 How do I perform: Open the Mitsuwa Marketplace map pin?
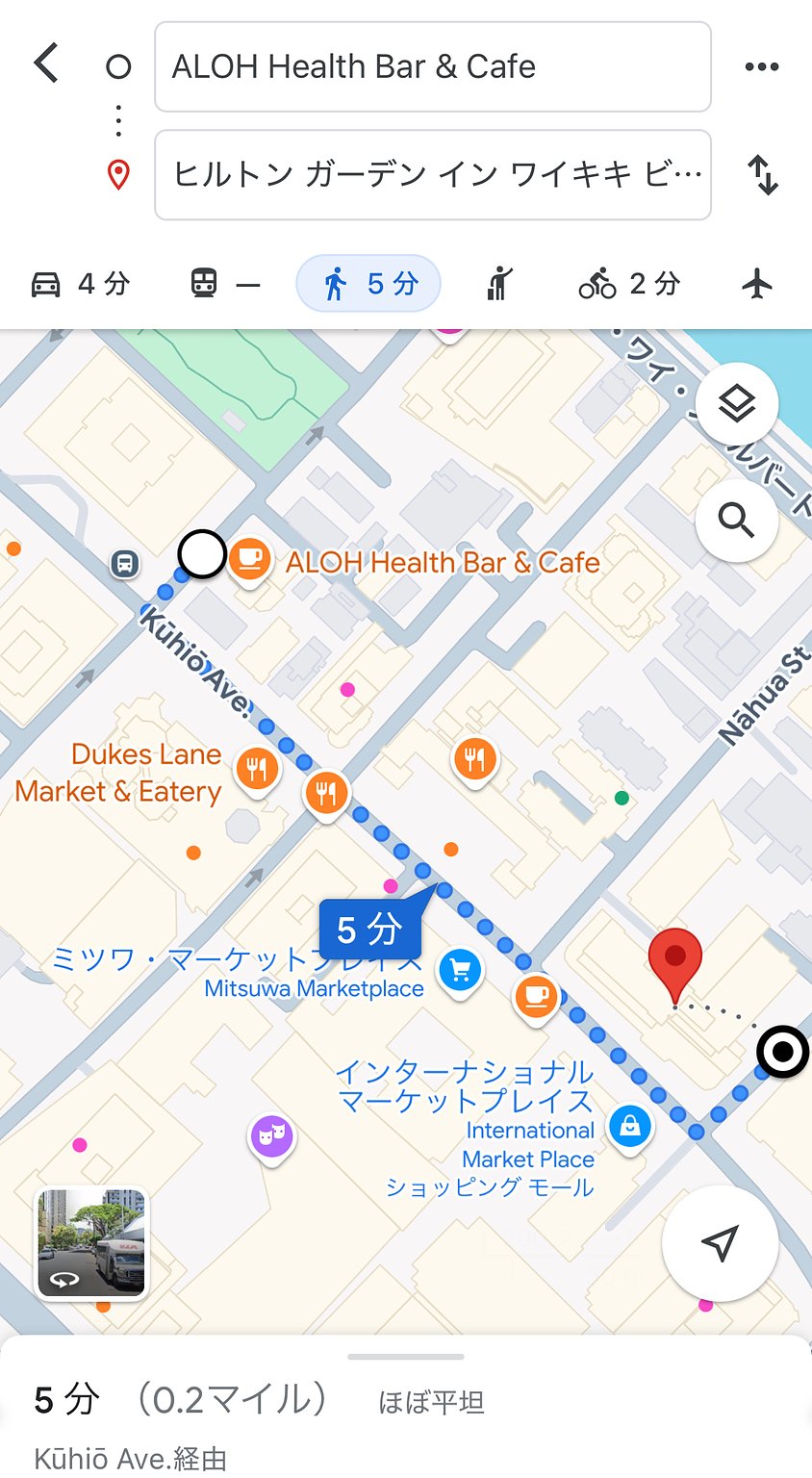[459, 970]
